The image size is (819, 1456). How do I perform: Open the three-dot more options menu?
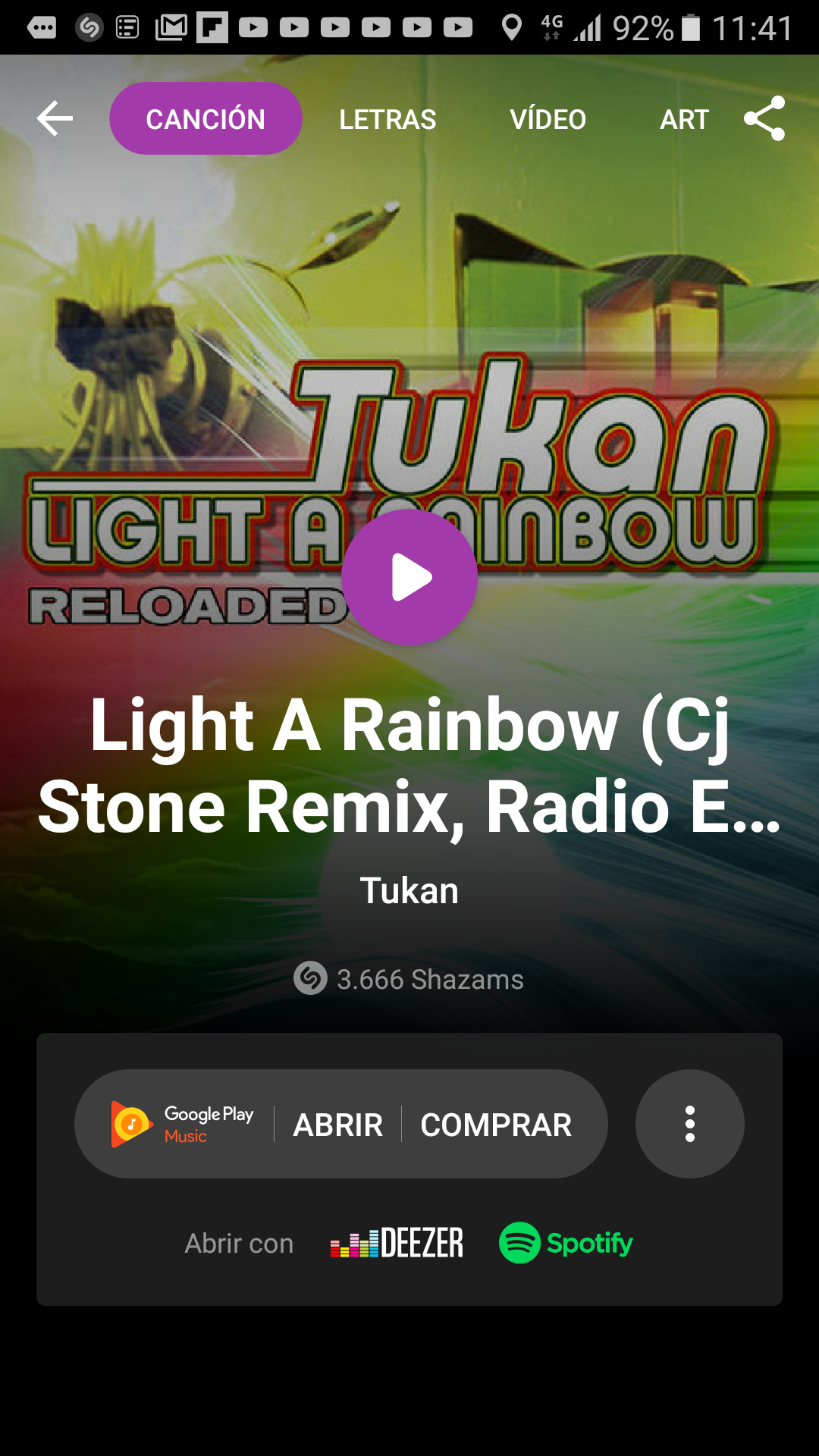tap(689, 1124)
